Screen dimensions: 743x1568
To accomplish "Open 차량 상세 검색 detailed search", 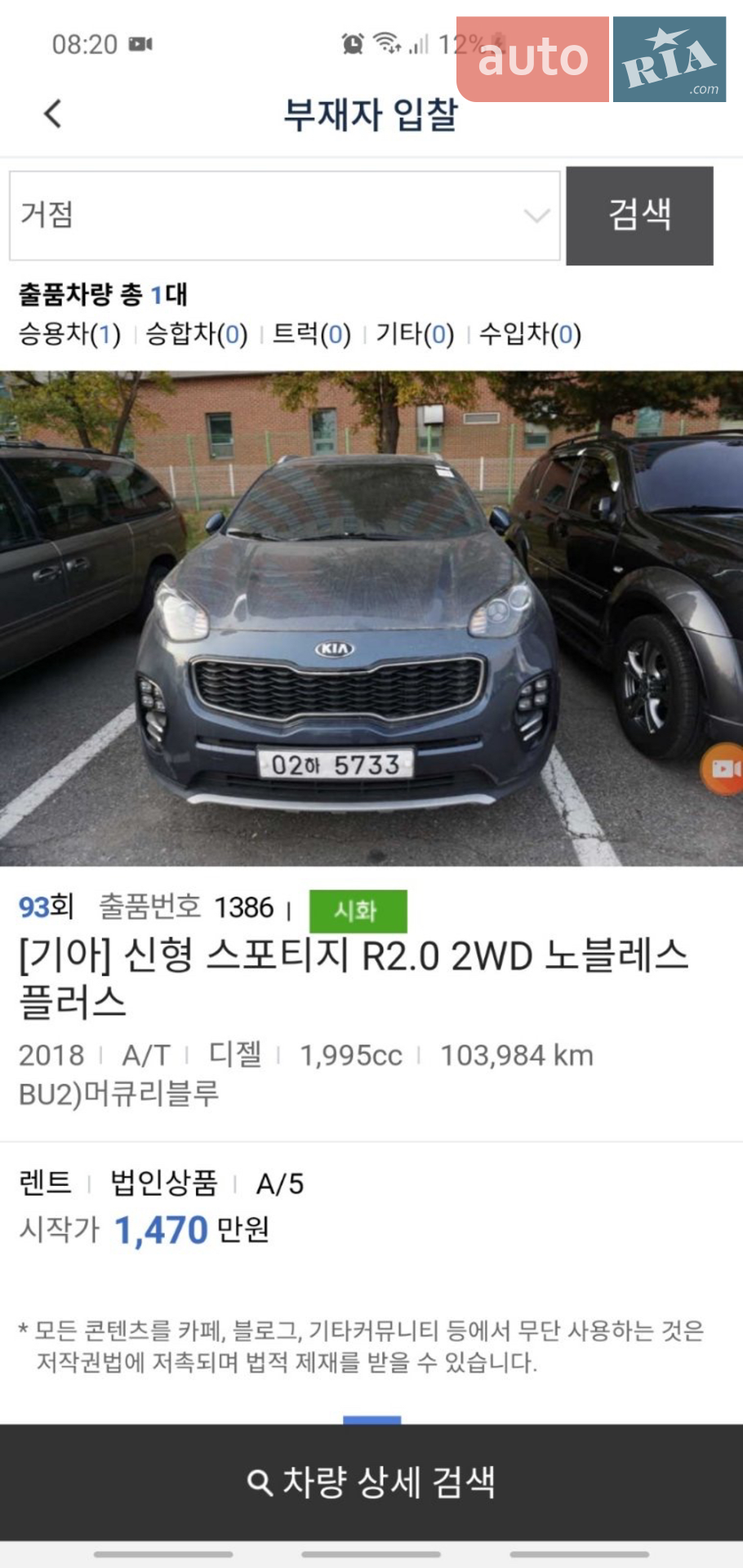I will pyautogui.click(x=371, y=1482).
